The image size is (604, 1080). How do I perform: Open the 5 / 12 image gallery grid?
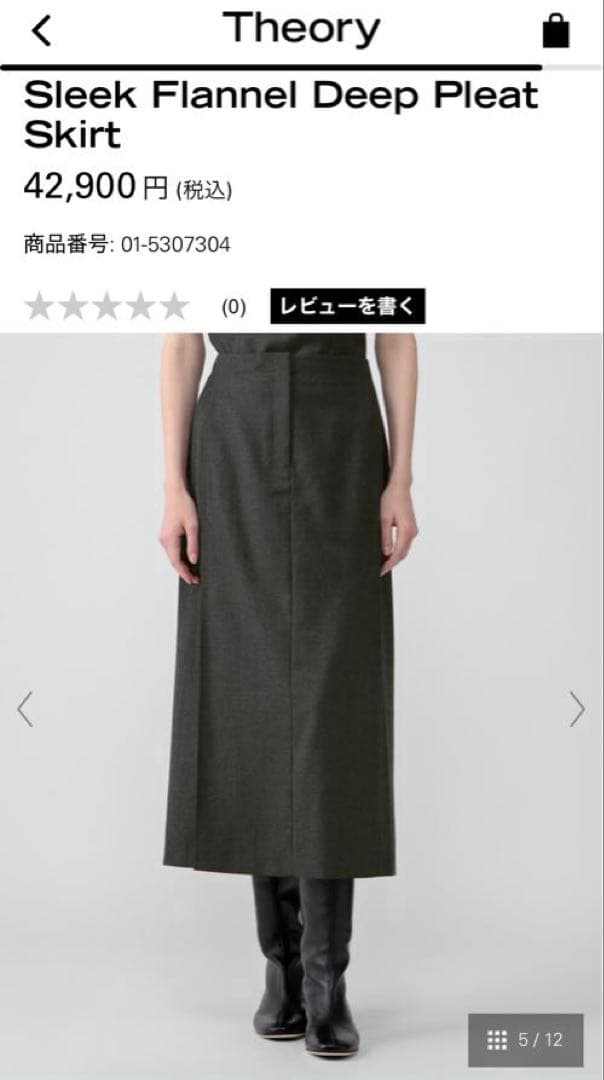pyautogui.click(x=525, y=1040)
